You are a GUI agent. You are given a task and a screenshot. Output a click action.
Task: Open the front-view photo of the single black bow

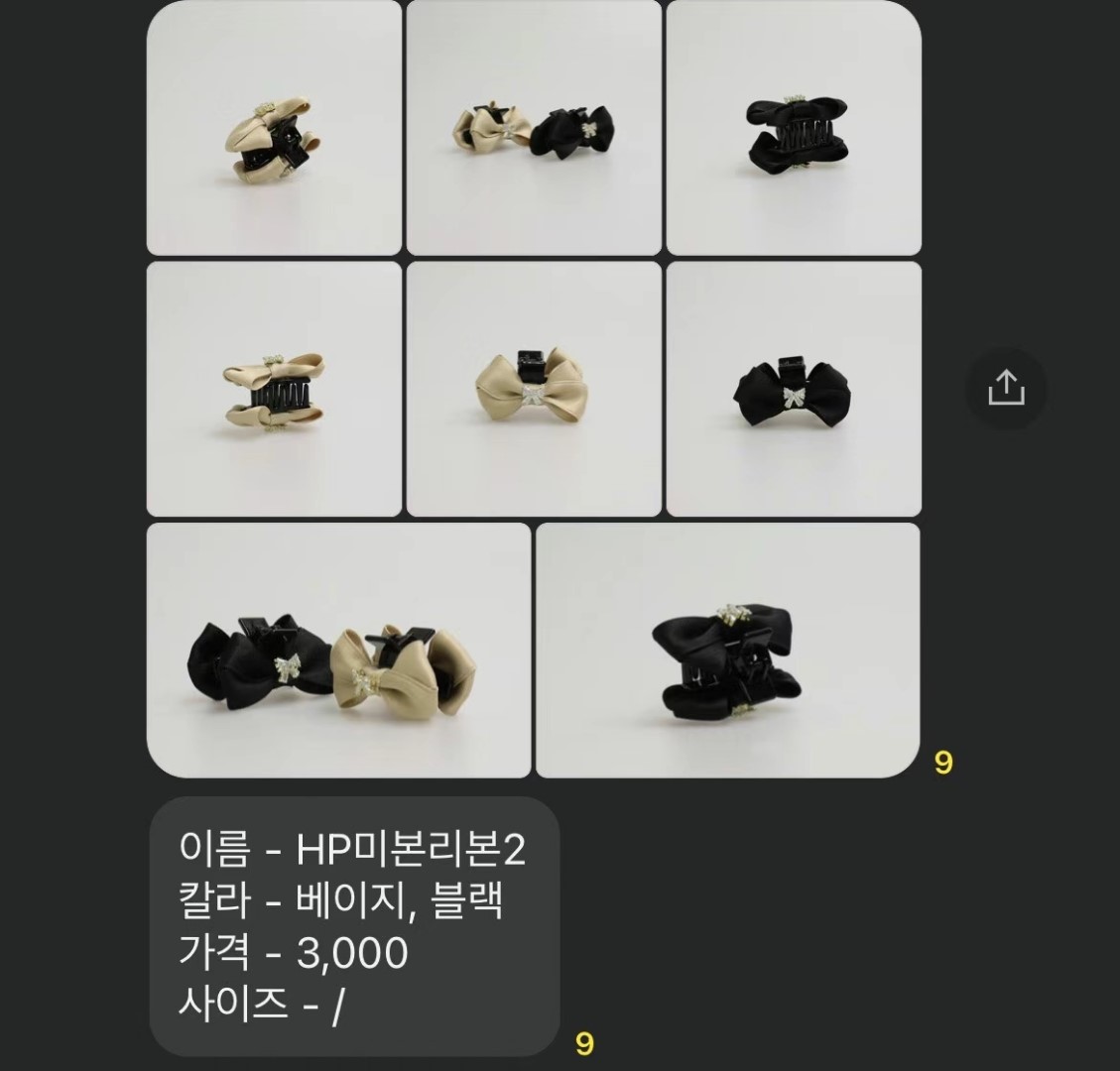pos(794,389)
